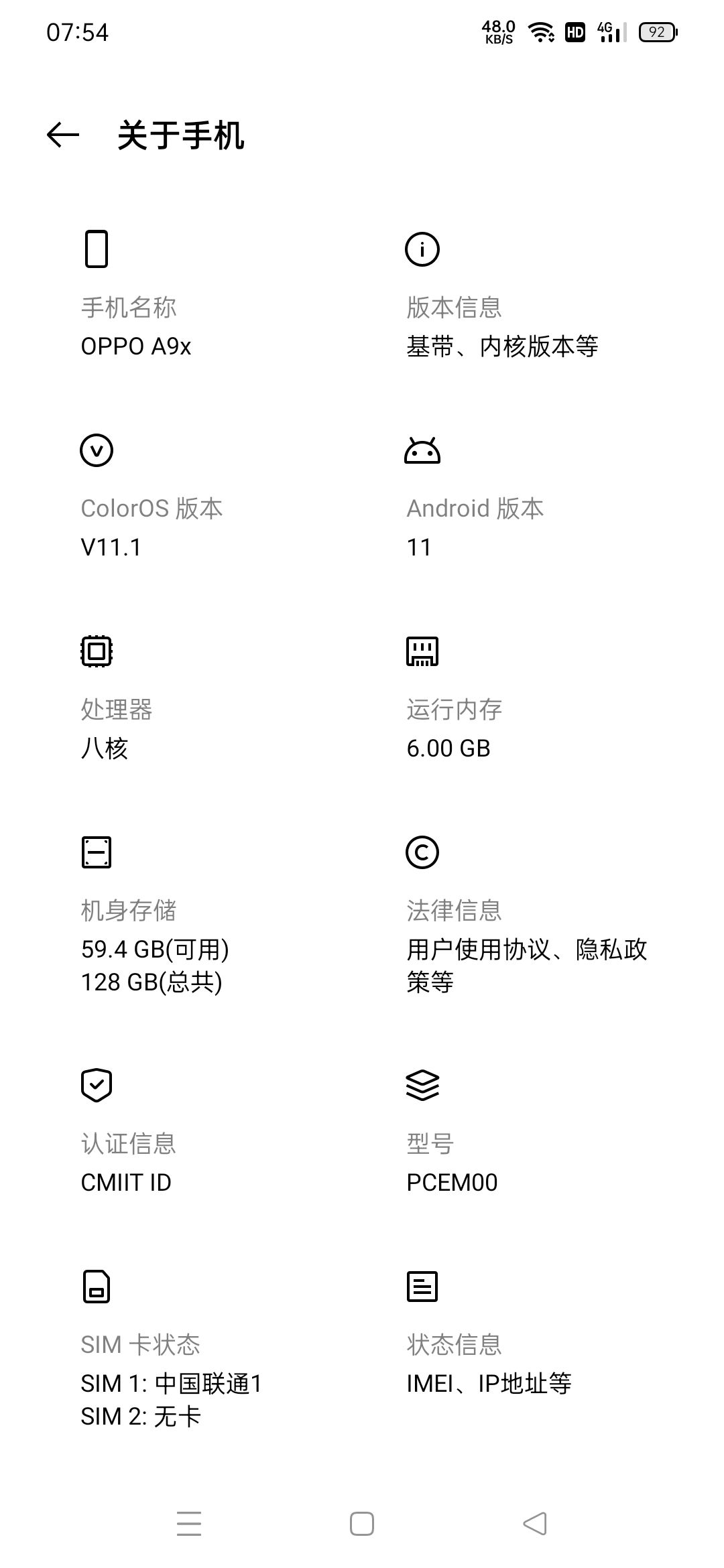Tap the SIM card icon above SIM 卡状态
Image resolution: width=724 pixels, height=1568 pixels.
[x=97, y=1285]
